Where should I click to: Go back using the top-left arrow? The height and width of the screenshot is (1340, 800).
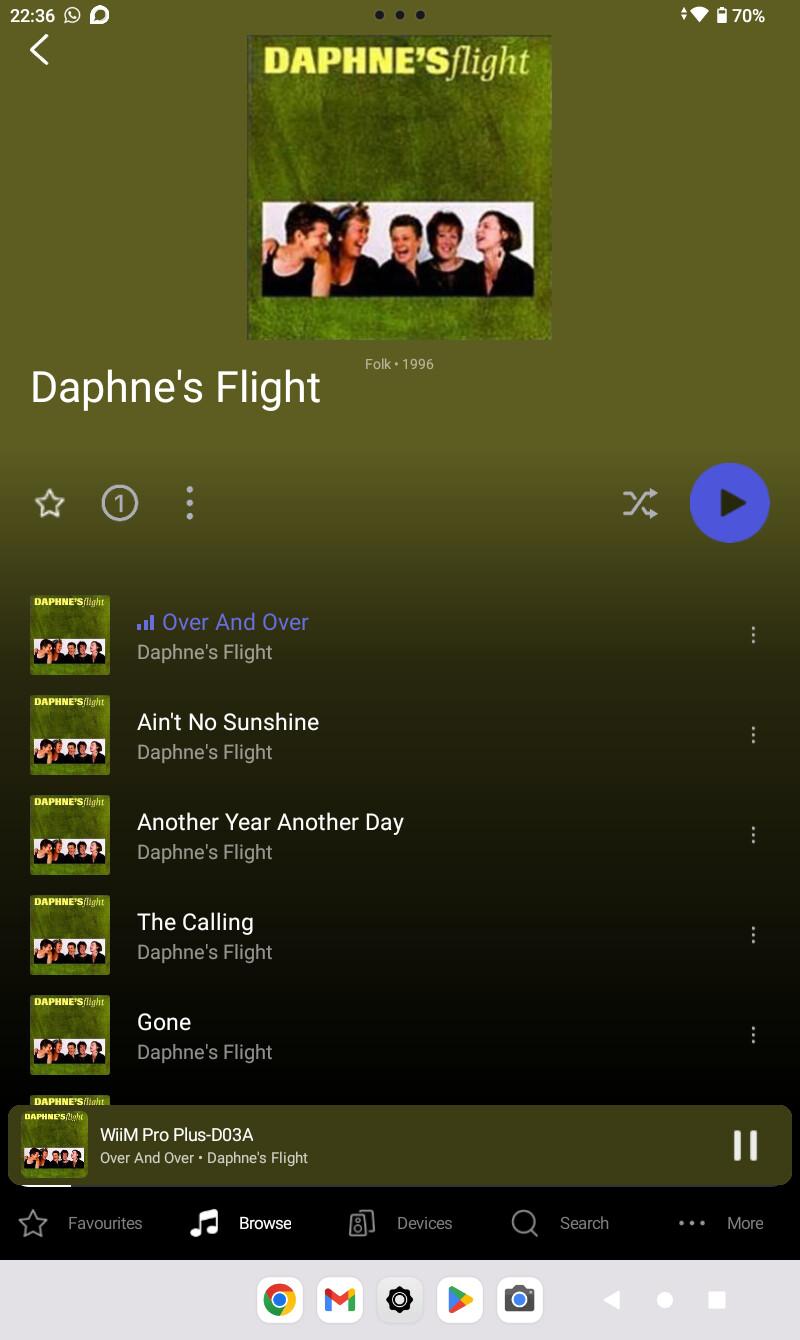(x=39, y=49)
